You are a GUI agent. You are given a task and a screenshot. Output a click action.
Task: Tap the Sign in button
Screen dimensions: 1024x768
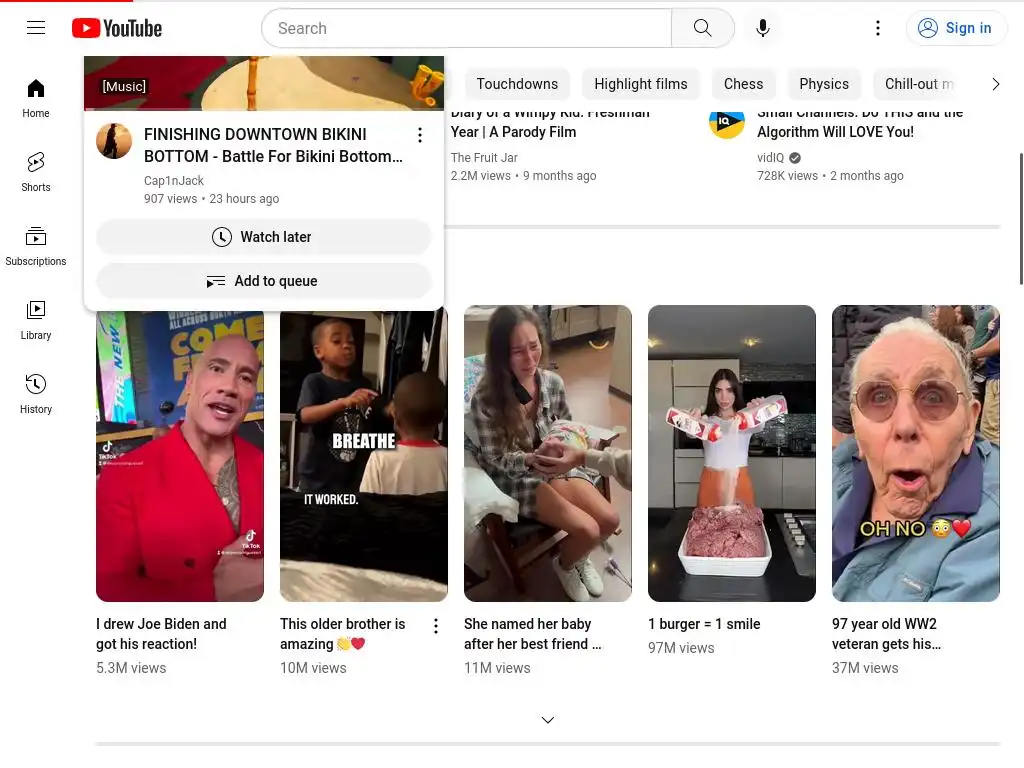(x=955, y=28)
